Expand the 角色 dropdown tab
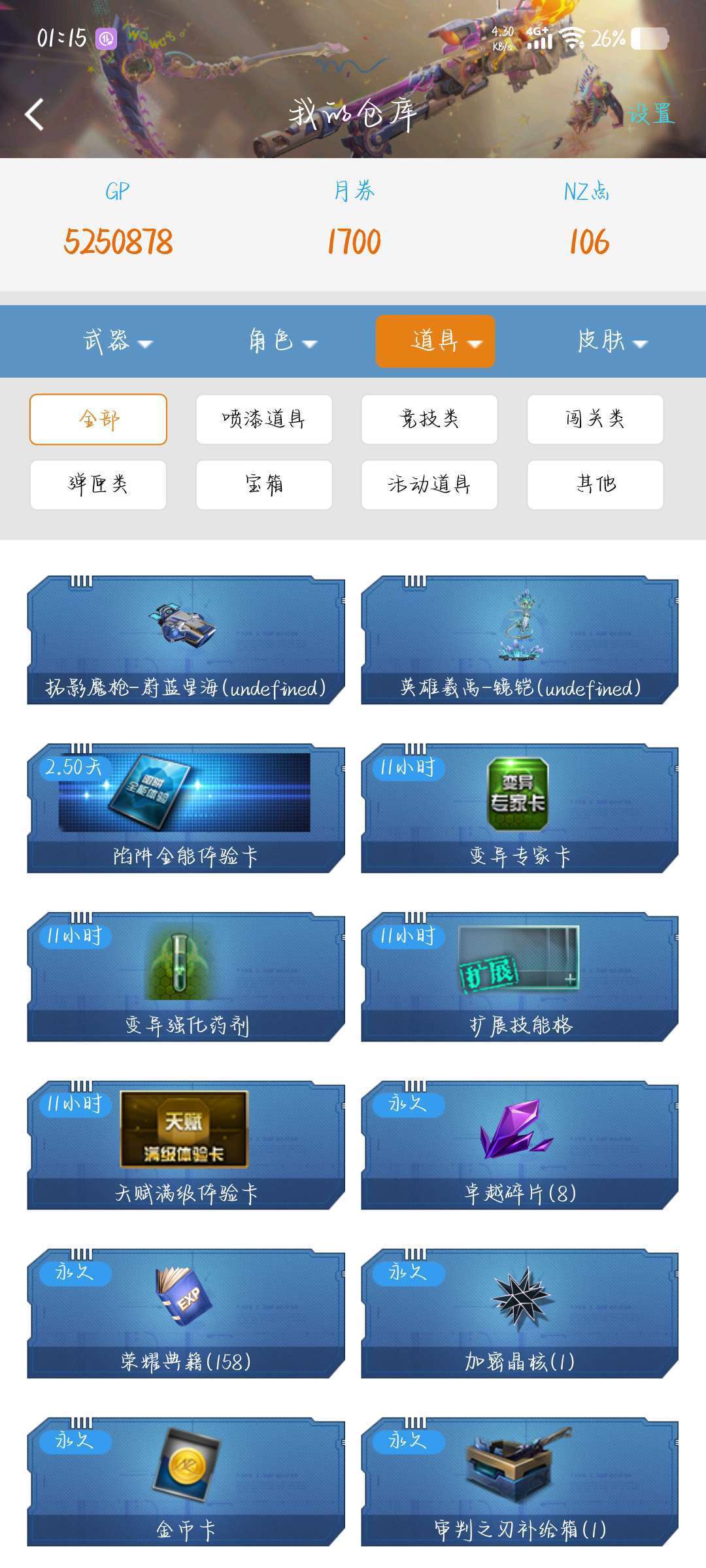This screenshot has height=1568, width=706. click(282, 341)
